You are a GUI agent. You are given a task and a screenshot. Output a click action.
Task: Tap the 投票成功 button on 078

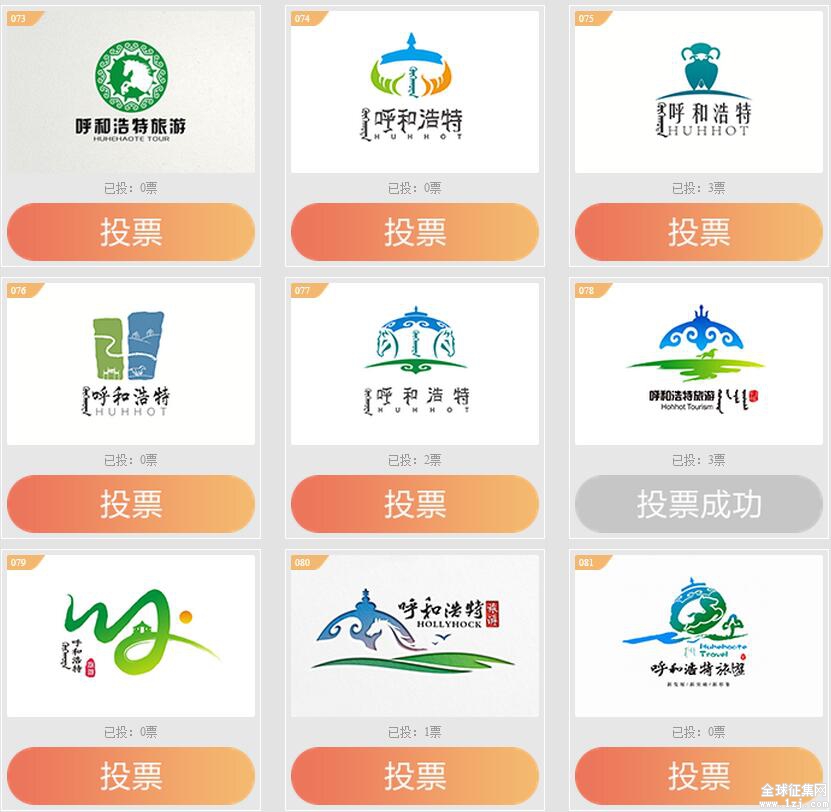click(699, 504)
